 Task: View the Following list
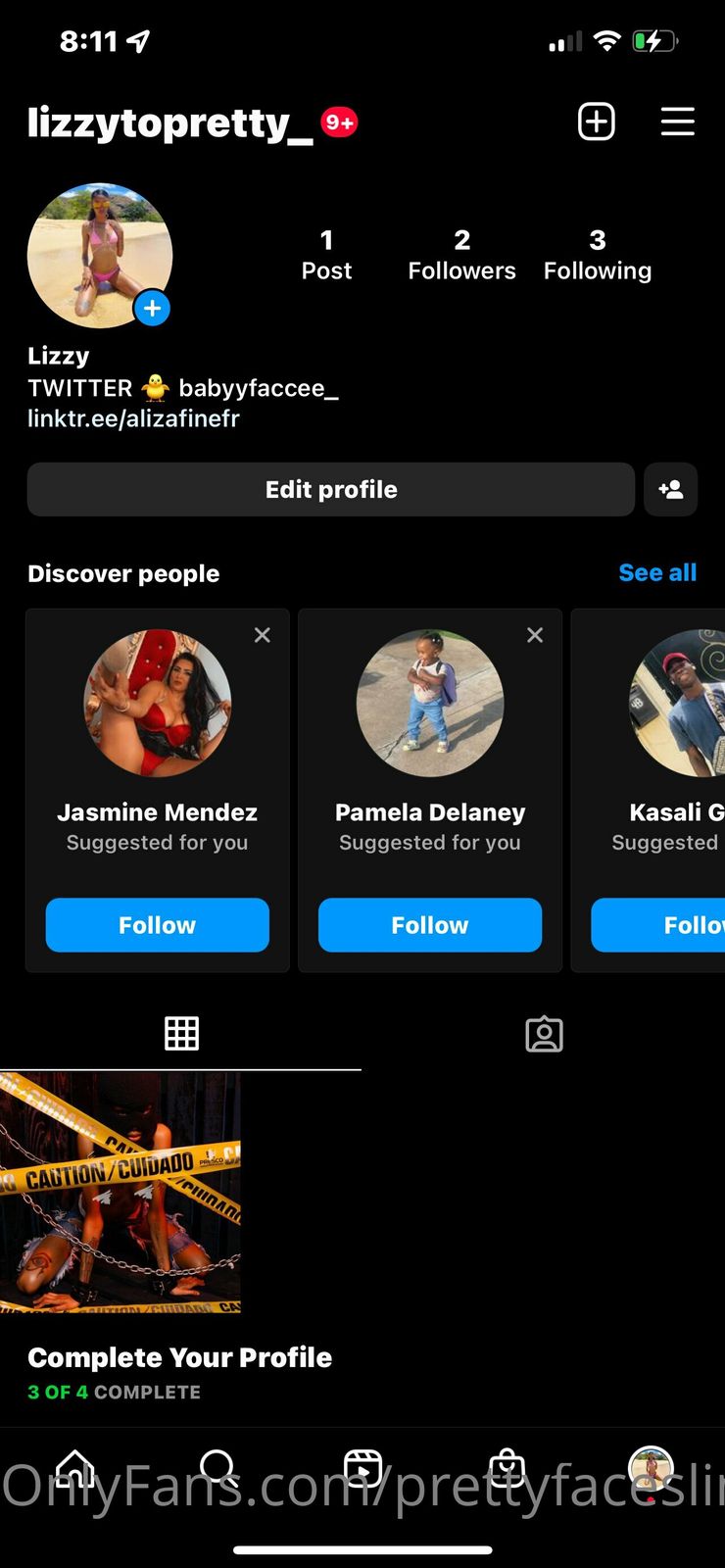(x=597, y=255)
